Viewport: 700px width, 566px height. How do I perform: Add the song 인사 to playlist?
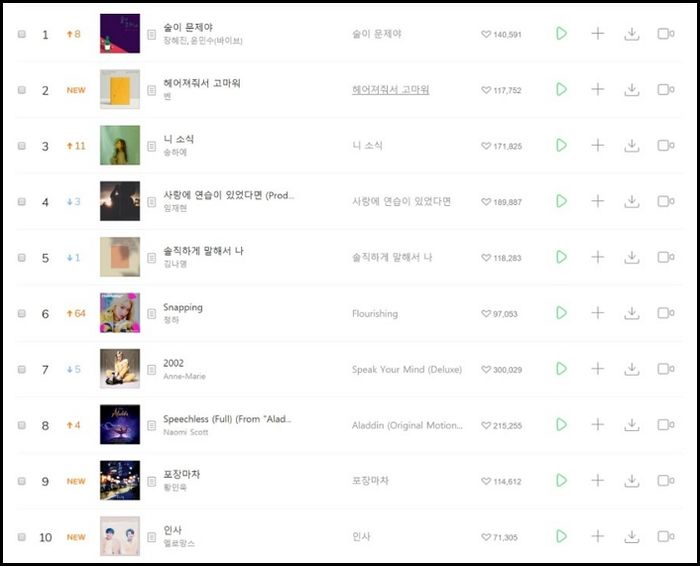(597, 537)
